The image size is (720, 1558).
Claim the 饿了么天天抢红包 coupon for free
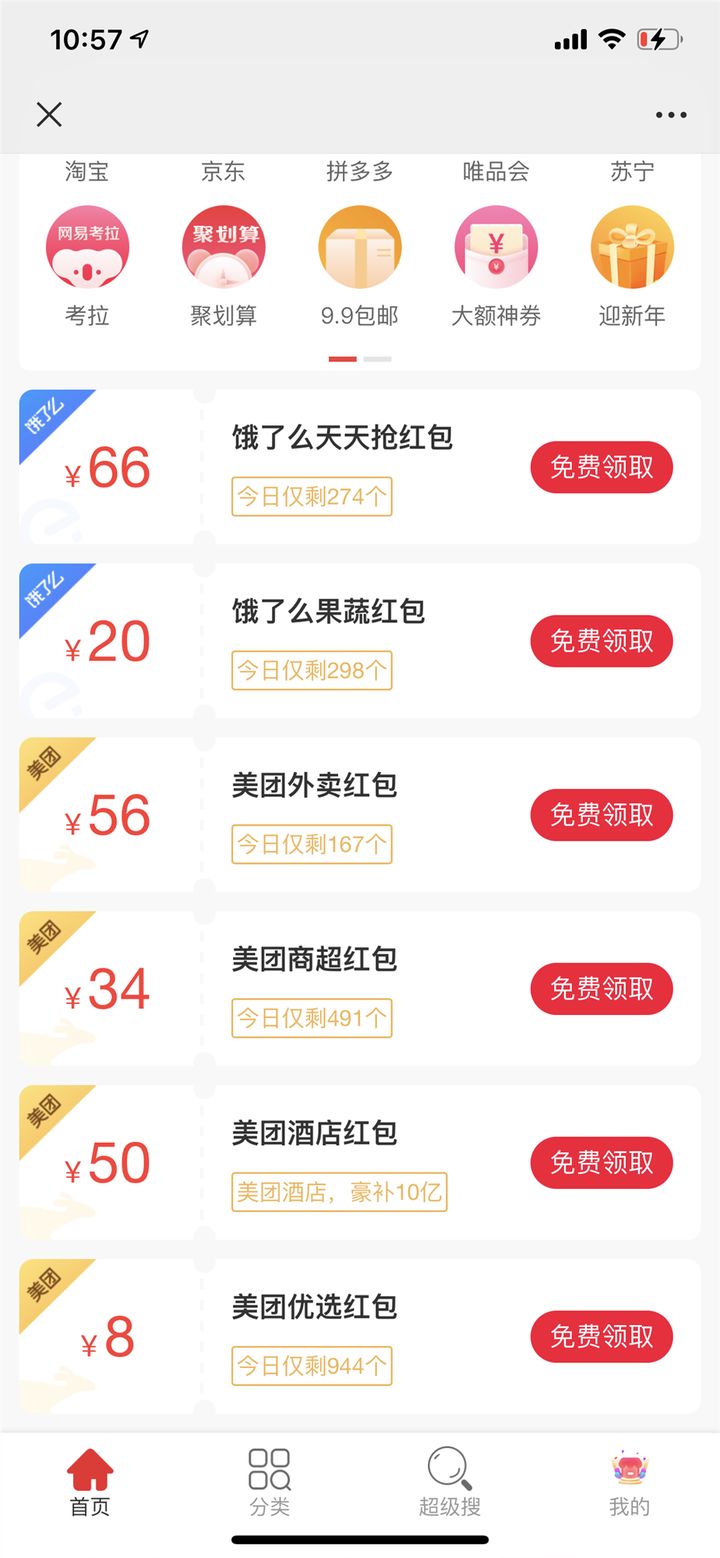(x=601, y=467)
